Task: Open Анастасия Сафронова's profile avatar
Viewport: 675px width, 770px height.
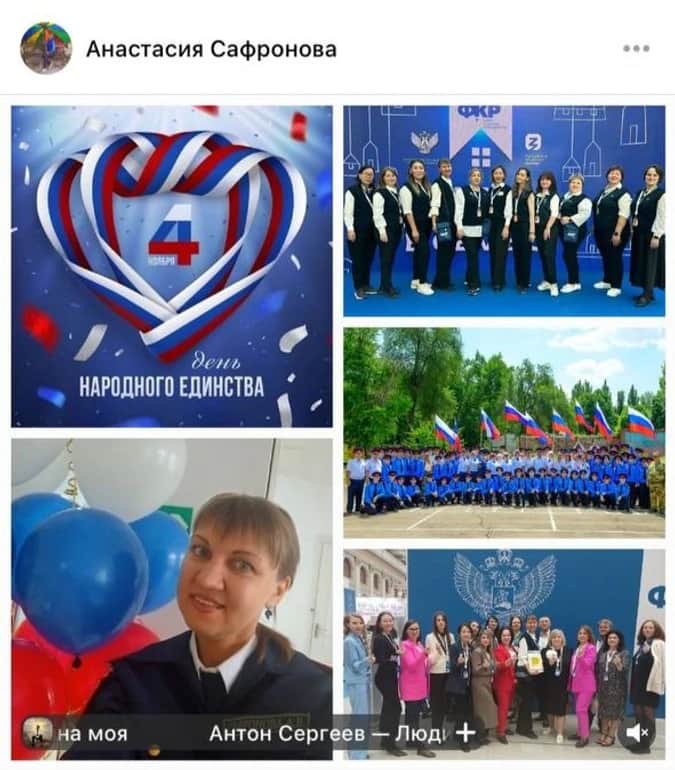Action: click(46, 48)
